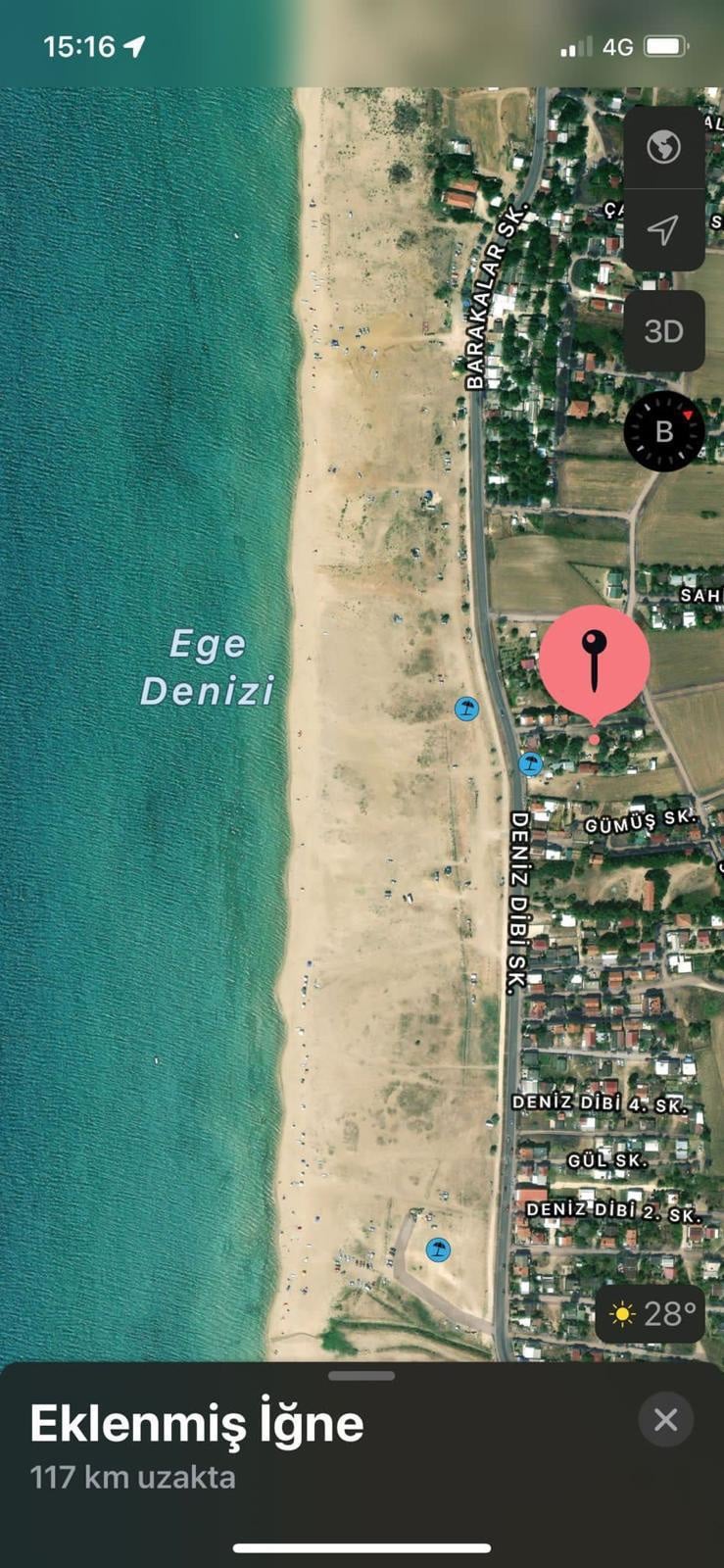Center the map on current location

pyautogui.click(x=663, y=230)
